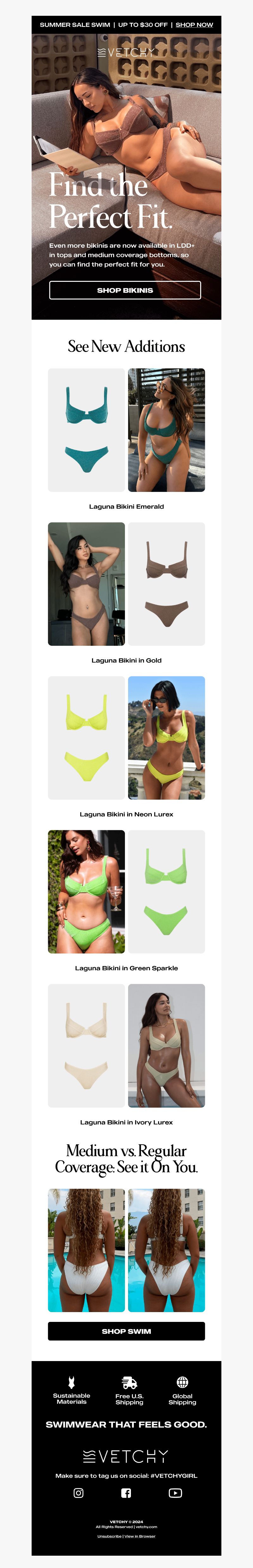Tap the Unsubscribe link
The height and width of the screenshot is (1568, 253).
click(x=110, y=1536)
